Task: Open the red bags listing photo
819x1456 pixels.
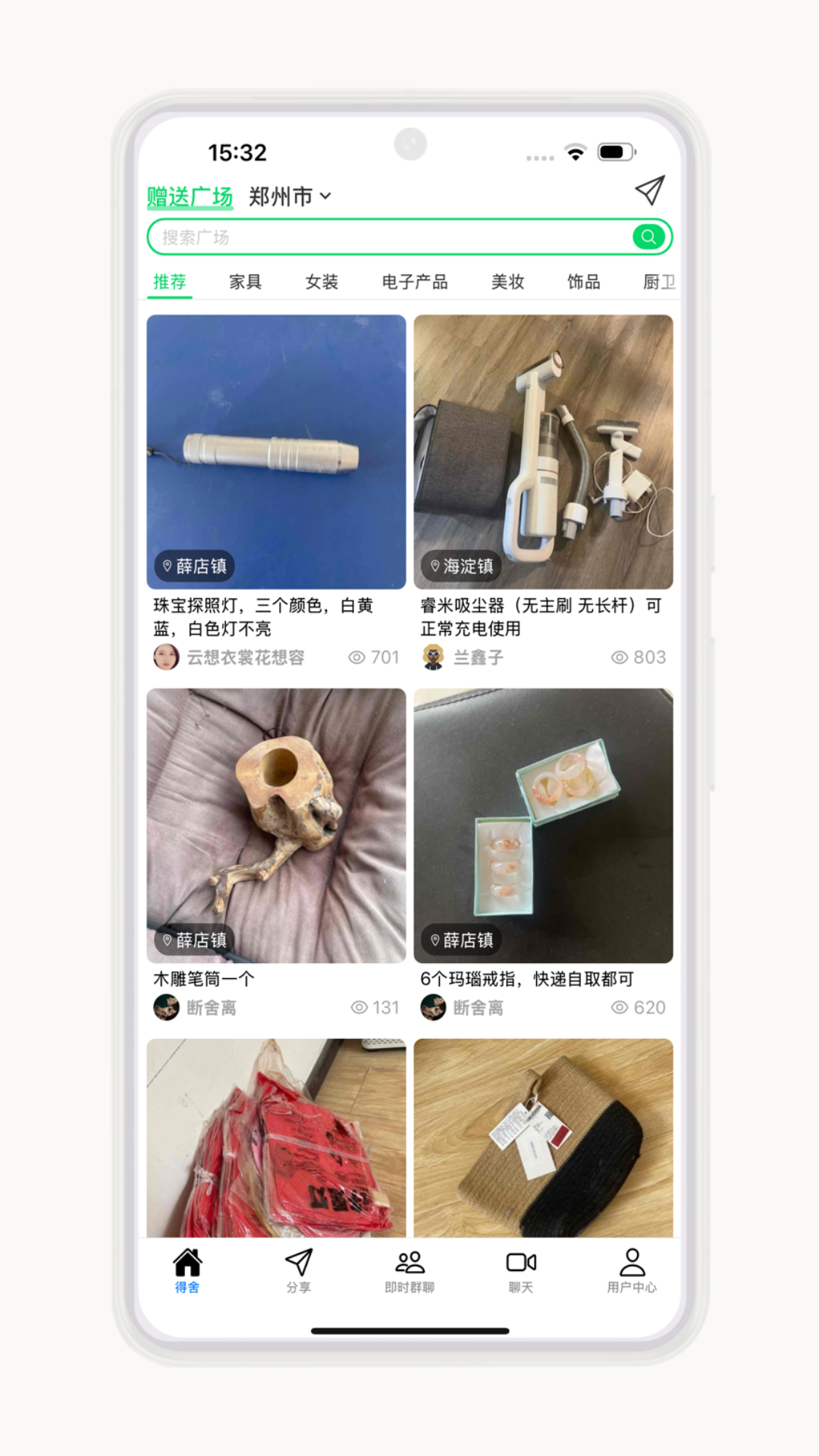Action: pos(276,1137)
